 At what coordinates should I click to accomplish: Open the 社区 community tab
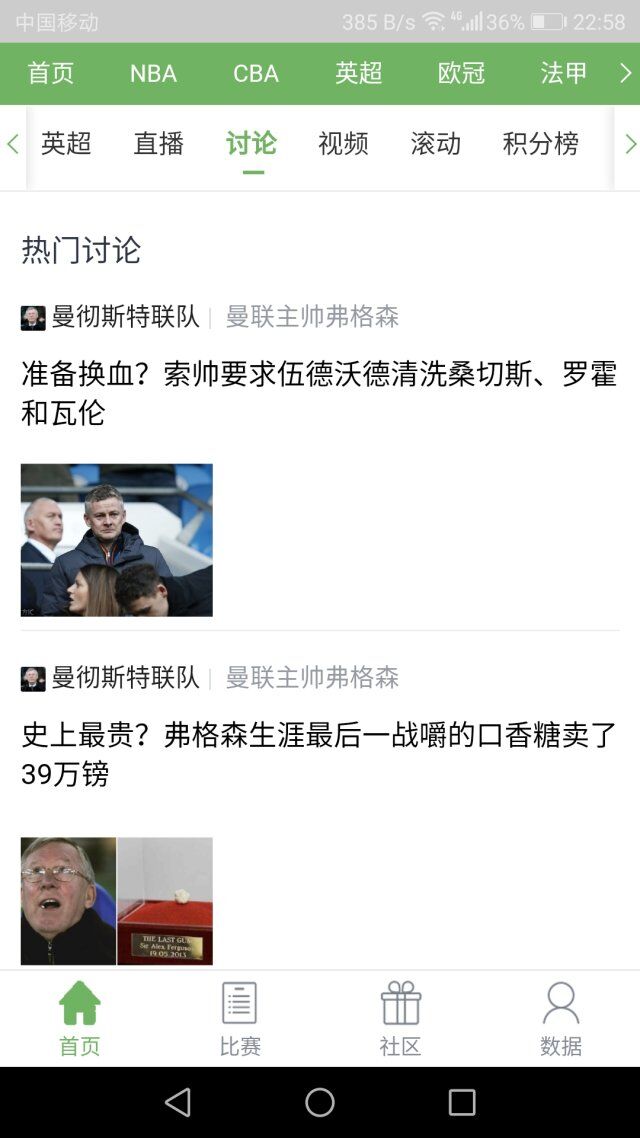coord(400,1018)
